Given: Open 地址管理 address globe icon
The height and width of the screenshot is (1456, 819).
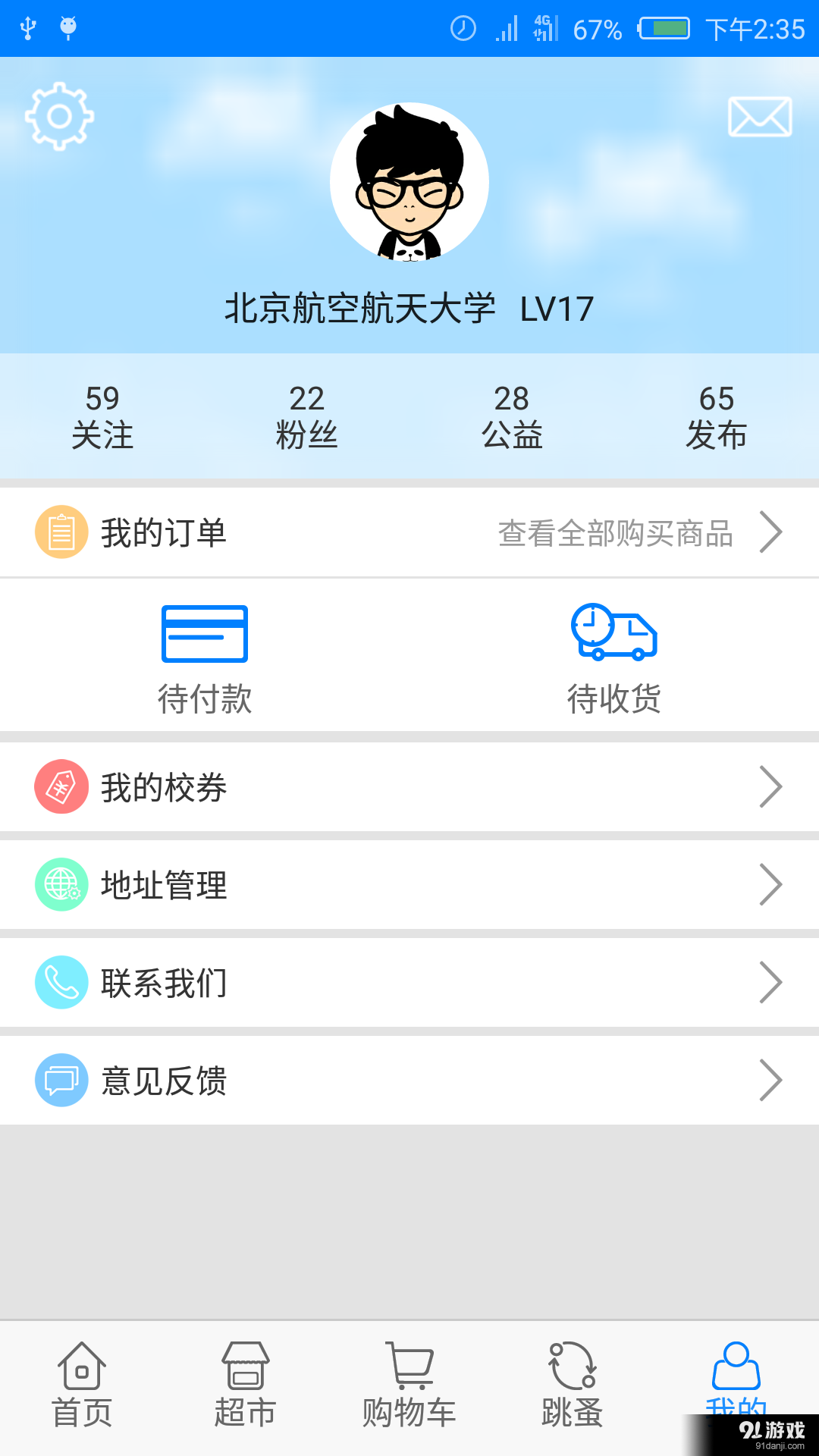Looking at the screenshot, I should pos(61,884).
